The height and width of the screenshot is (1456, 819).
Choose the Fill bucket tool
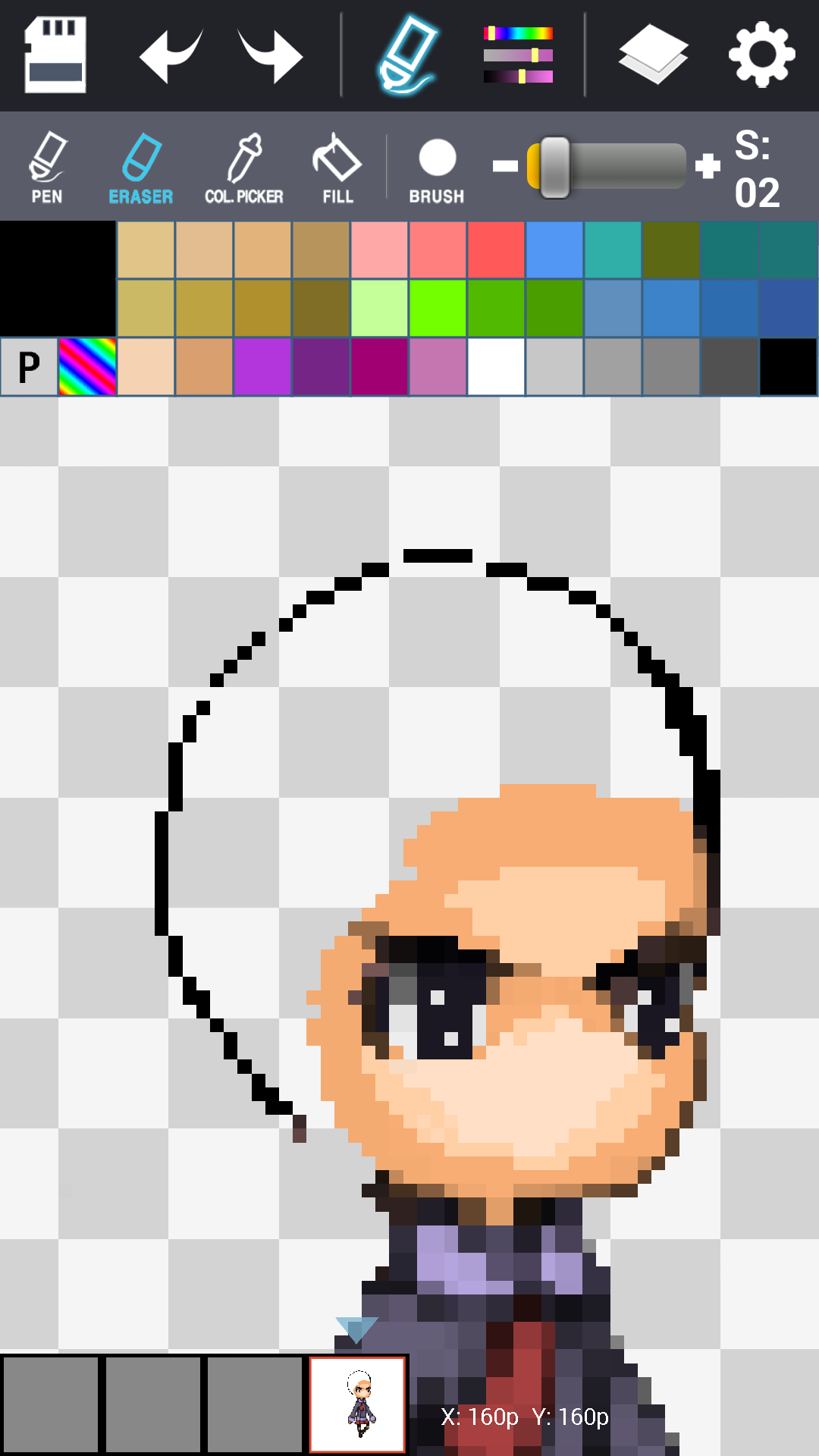(x=337, y=168)
